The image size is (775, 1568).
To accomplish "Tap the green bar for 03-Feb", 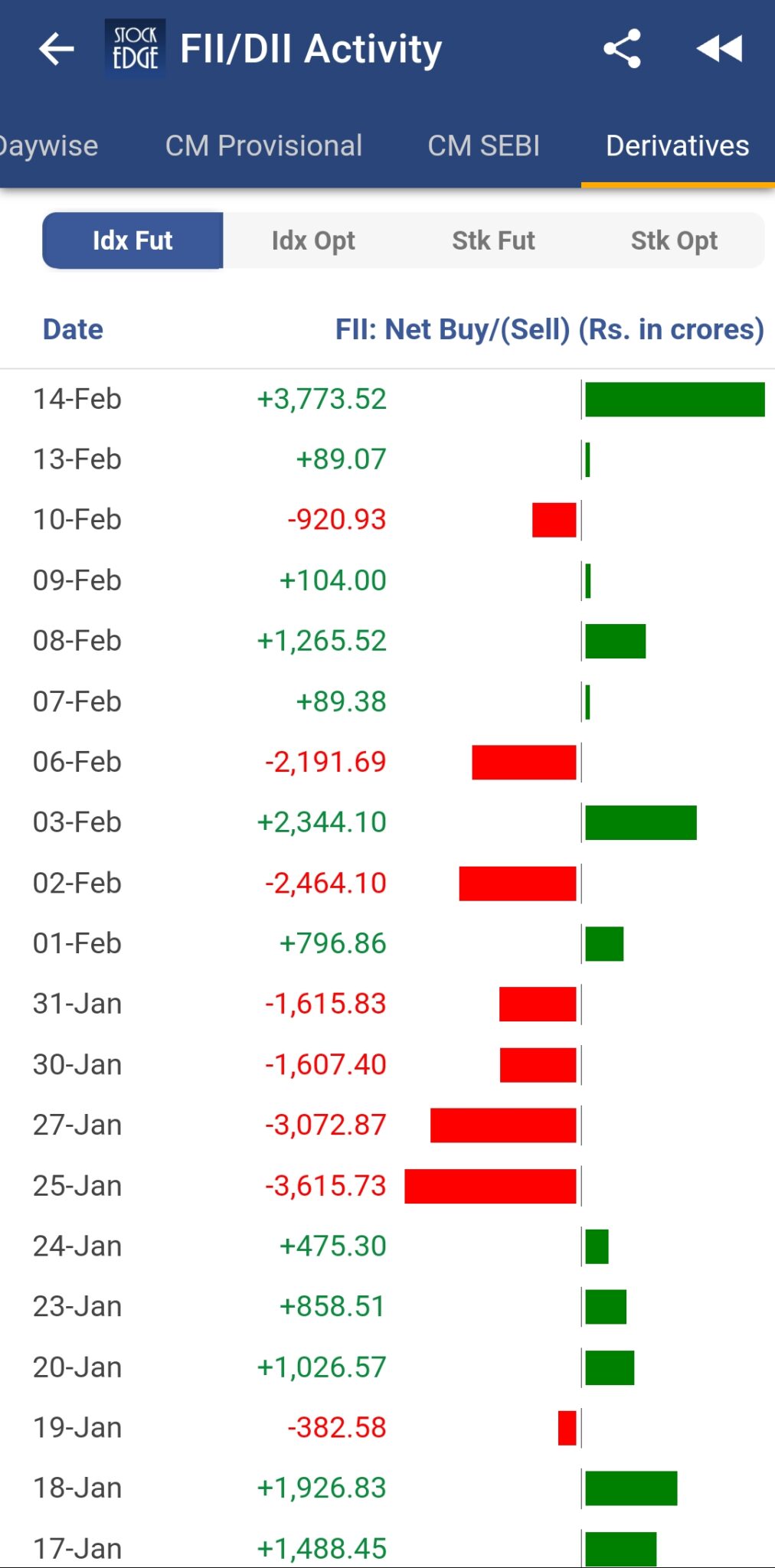I will [x=639, y=822].
